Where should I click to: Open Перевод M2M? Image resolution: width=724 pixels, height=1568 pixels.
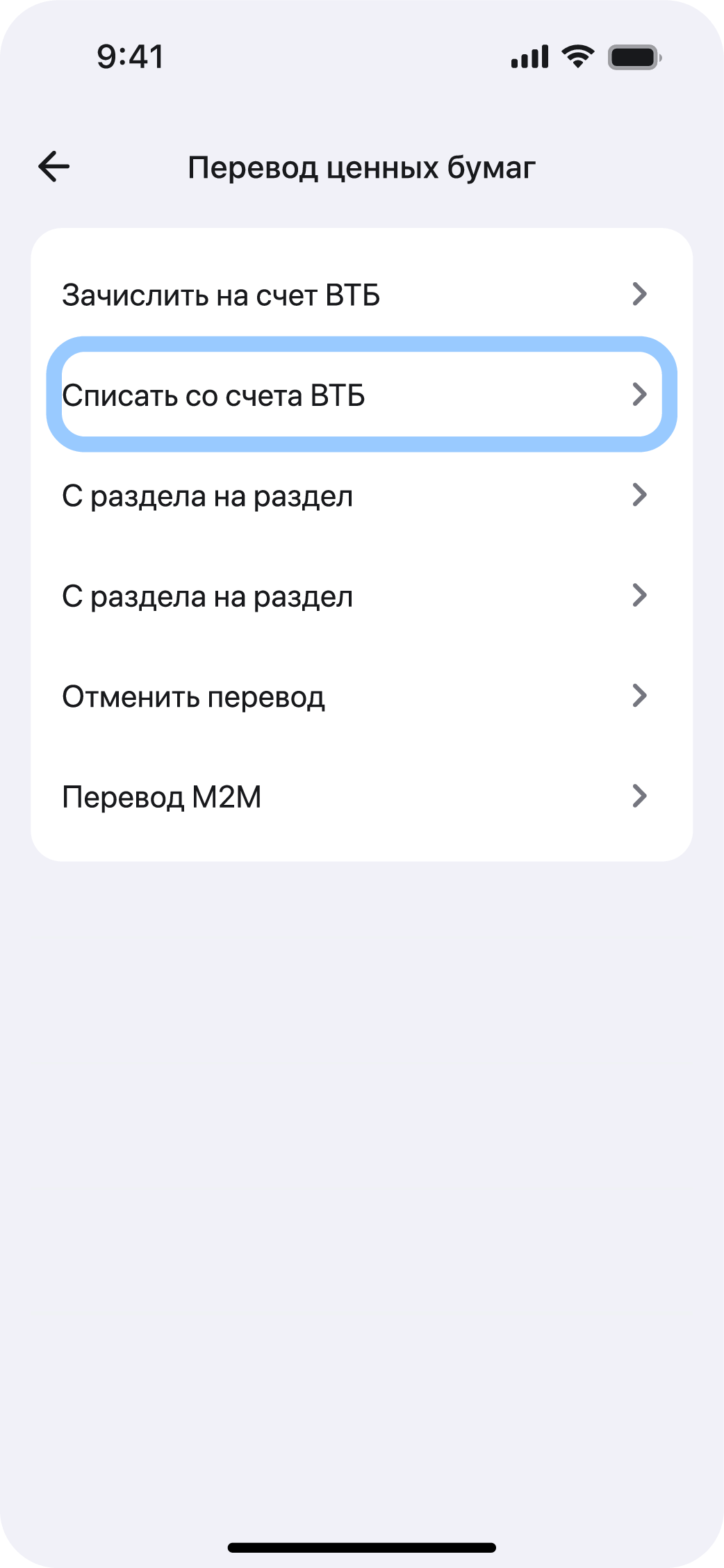[161, 797]
